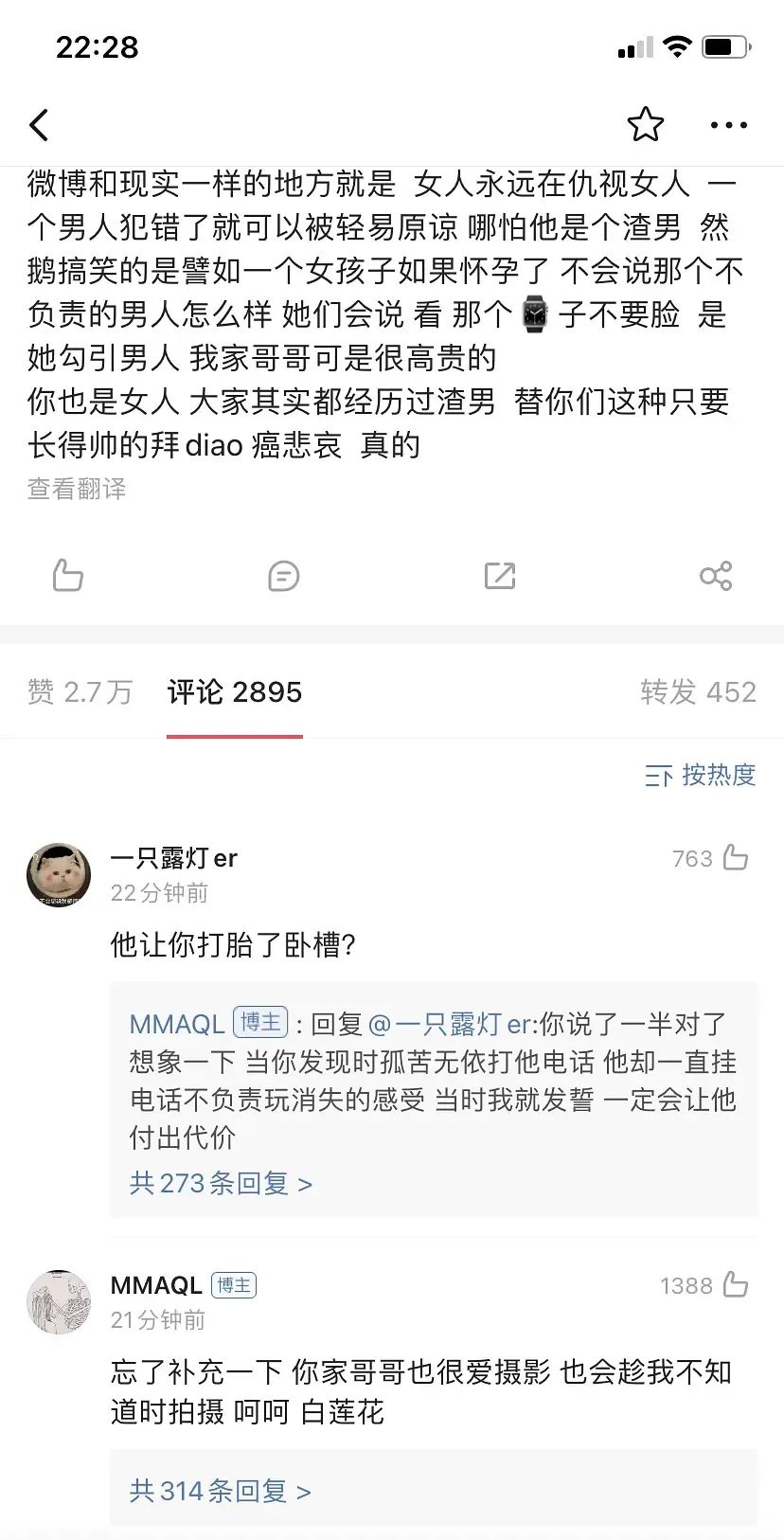Expand the 273 replies thread

220,1183
